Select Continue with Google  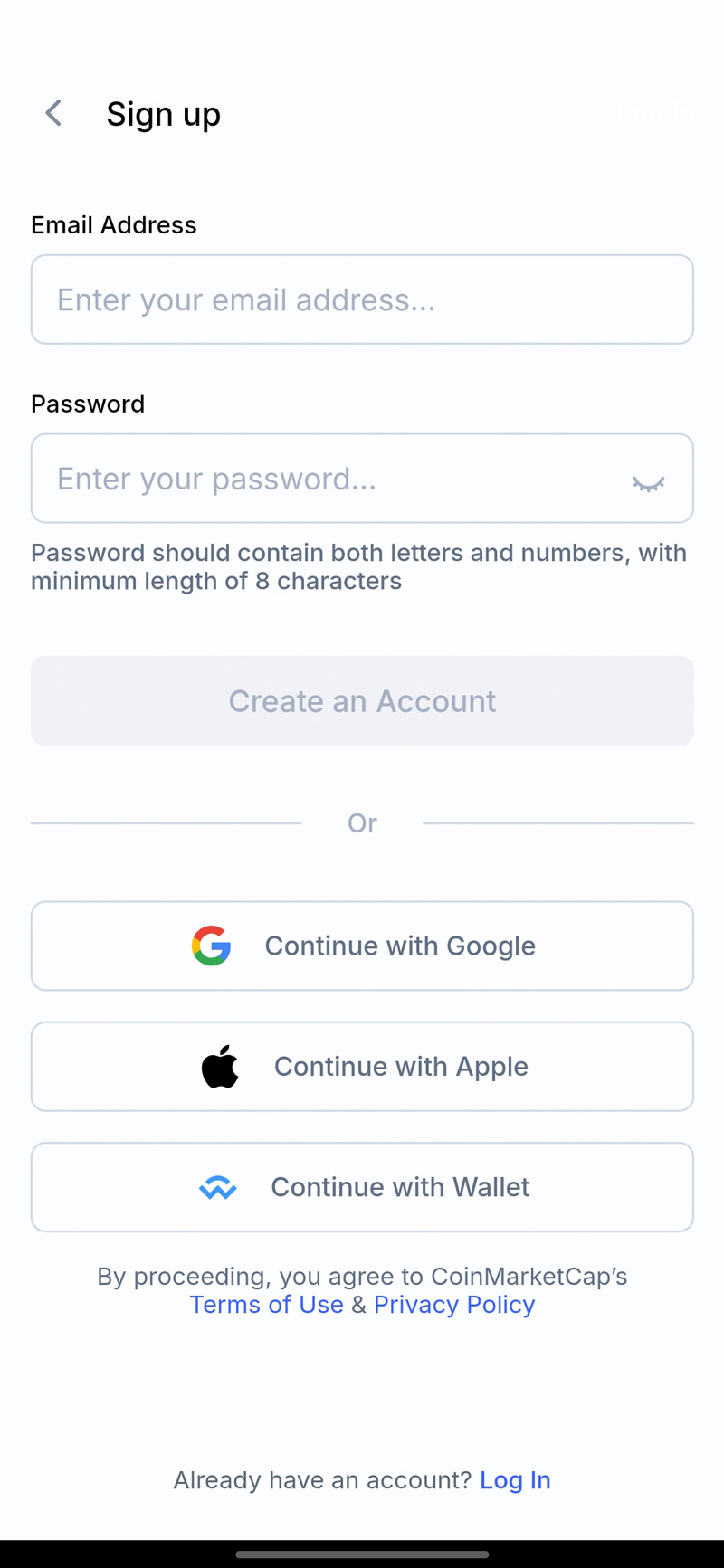point(362,946)
